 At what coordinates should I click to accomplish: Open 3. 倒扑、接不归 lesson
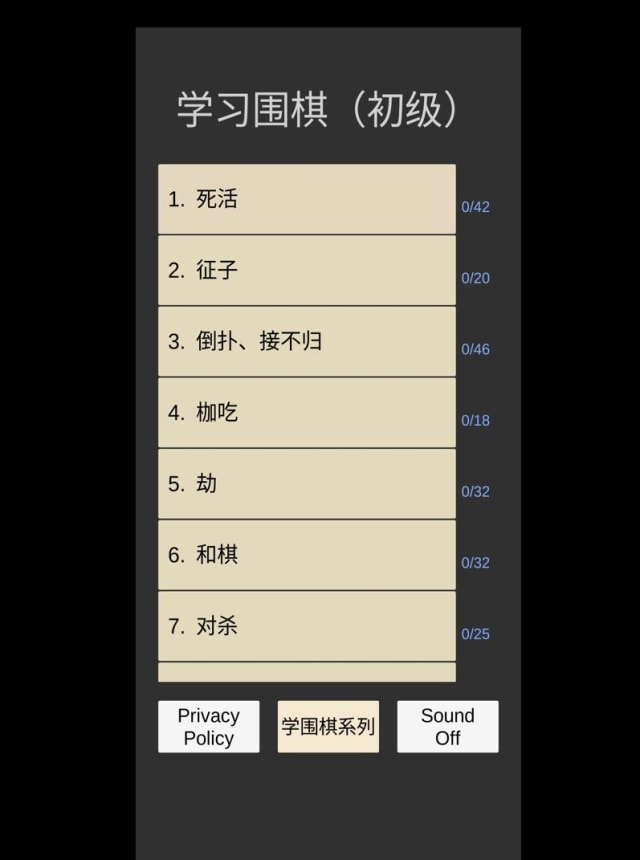(306, 341)
